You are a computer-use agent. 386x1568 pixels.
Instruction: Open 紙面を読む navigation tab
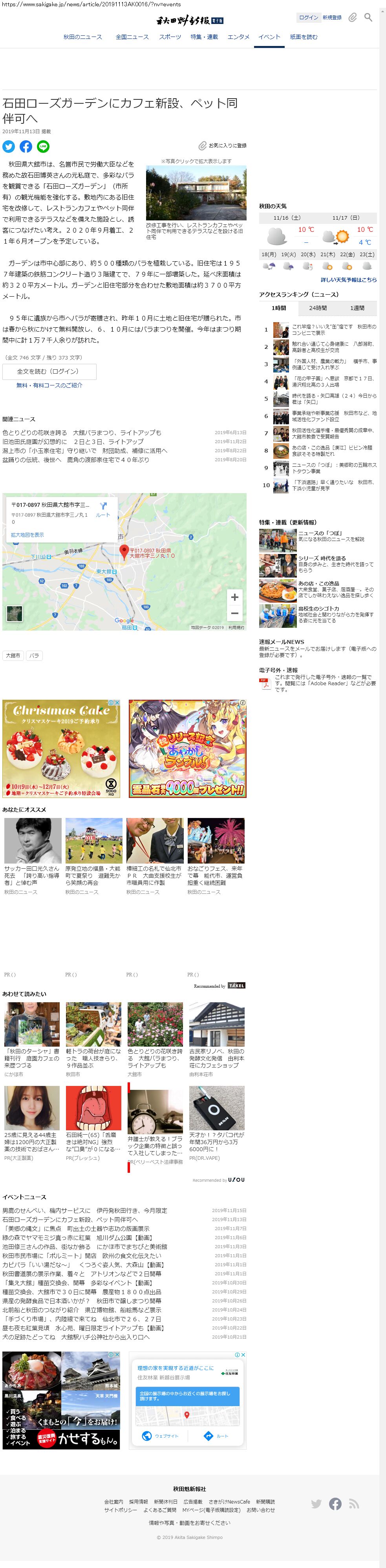[303, 37]
